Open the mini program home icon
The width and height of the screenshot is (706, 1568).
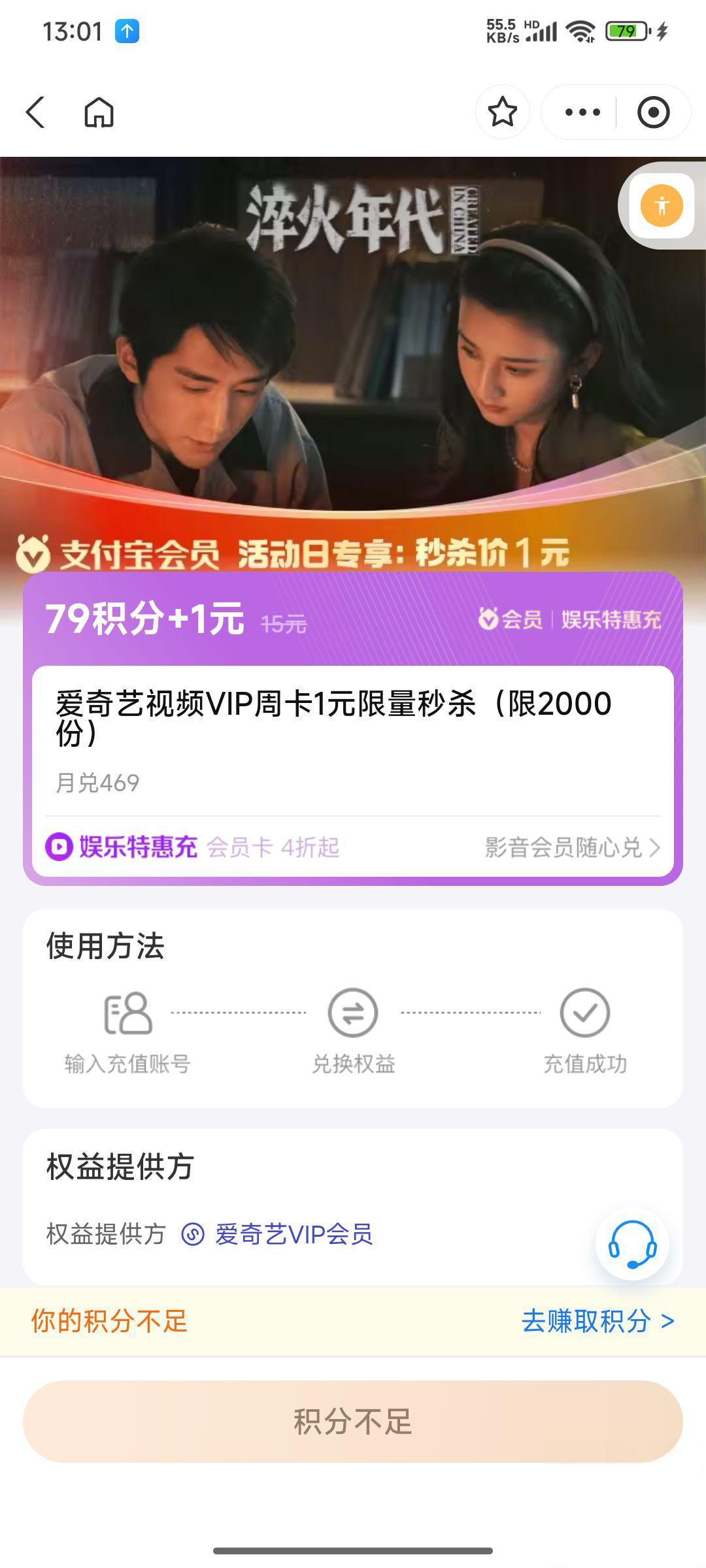click(x=99, y=112)
